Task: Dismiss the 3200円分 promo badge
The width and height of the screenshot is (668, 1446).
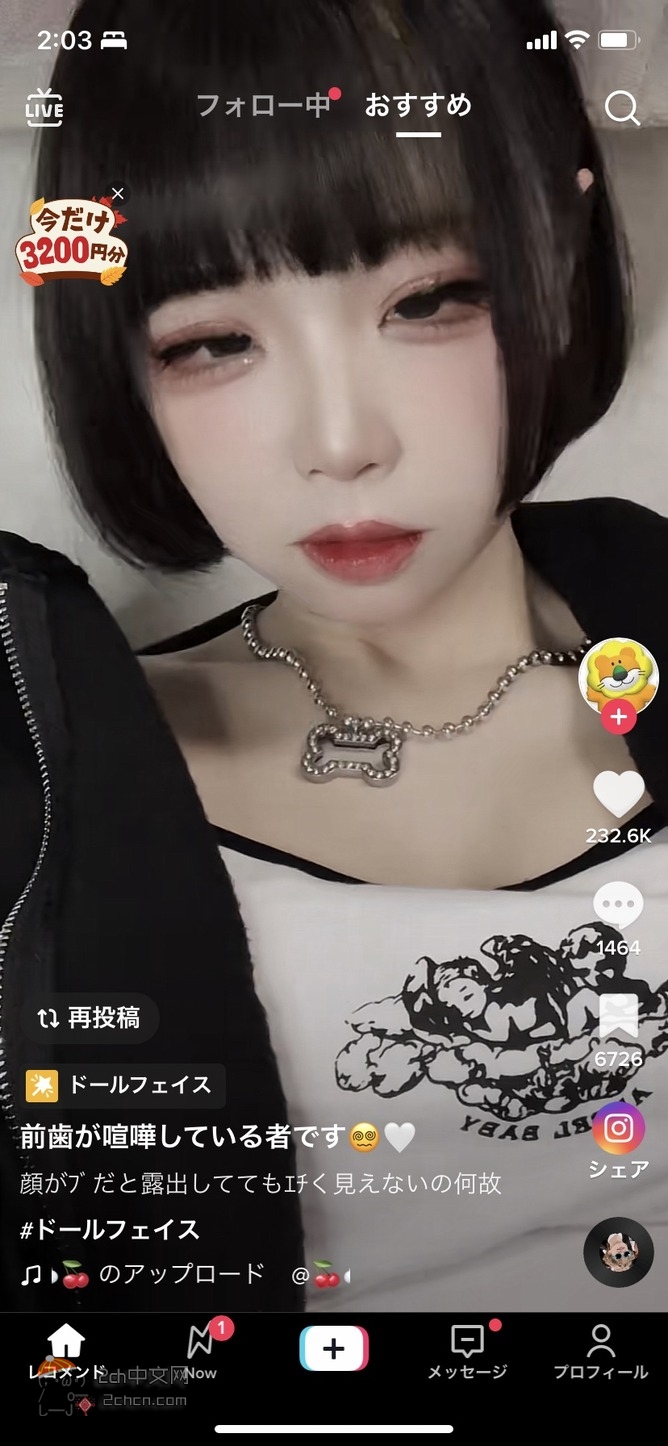Action: [x=118, y=194]
